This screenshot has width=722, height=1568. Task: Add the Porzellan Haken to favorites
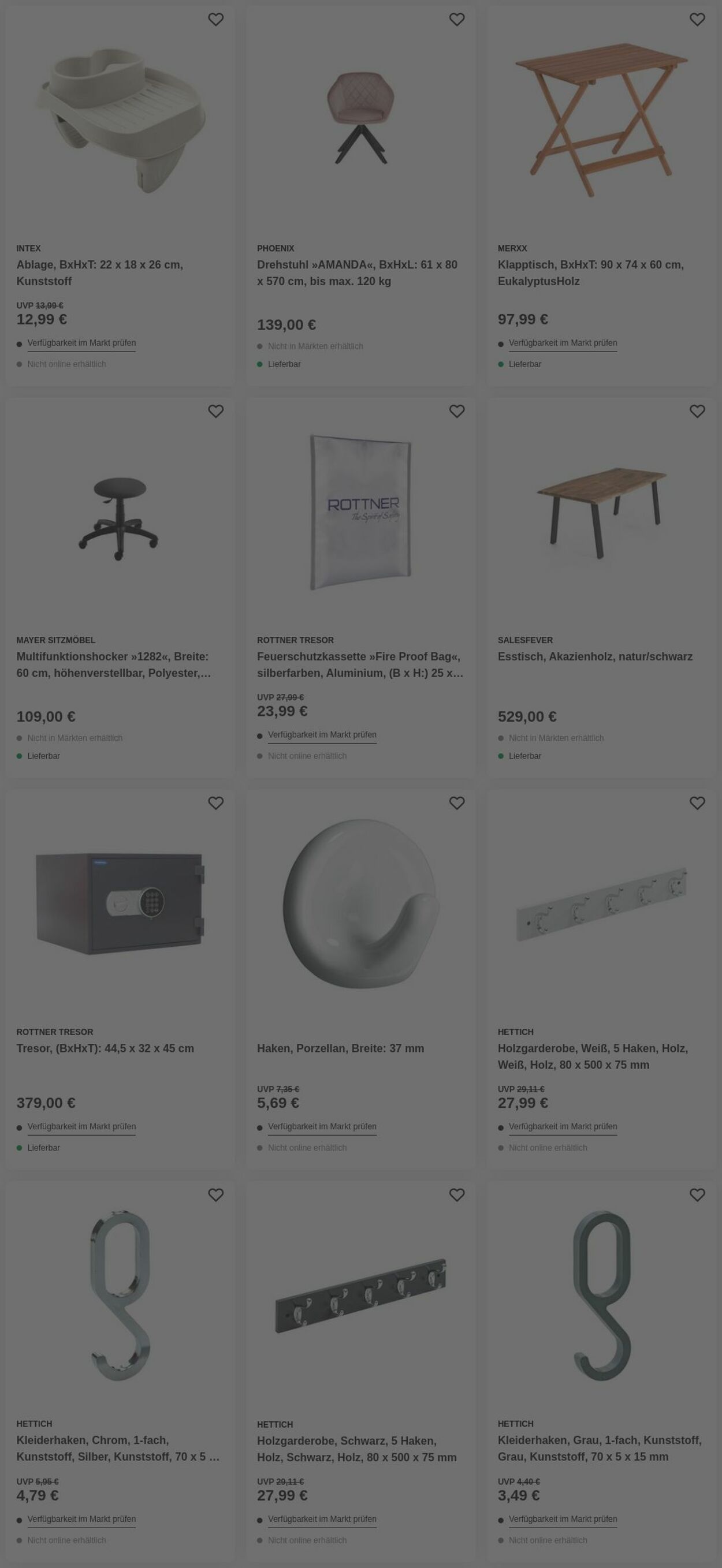(456, 804)
